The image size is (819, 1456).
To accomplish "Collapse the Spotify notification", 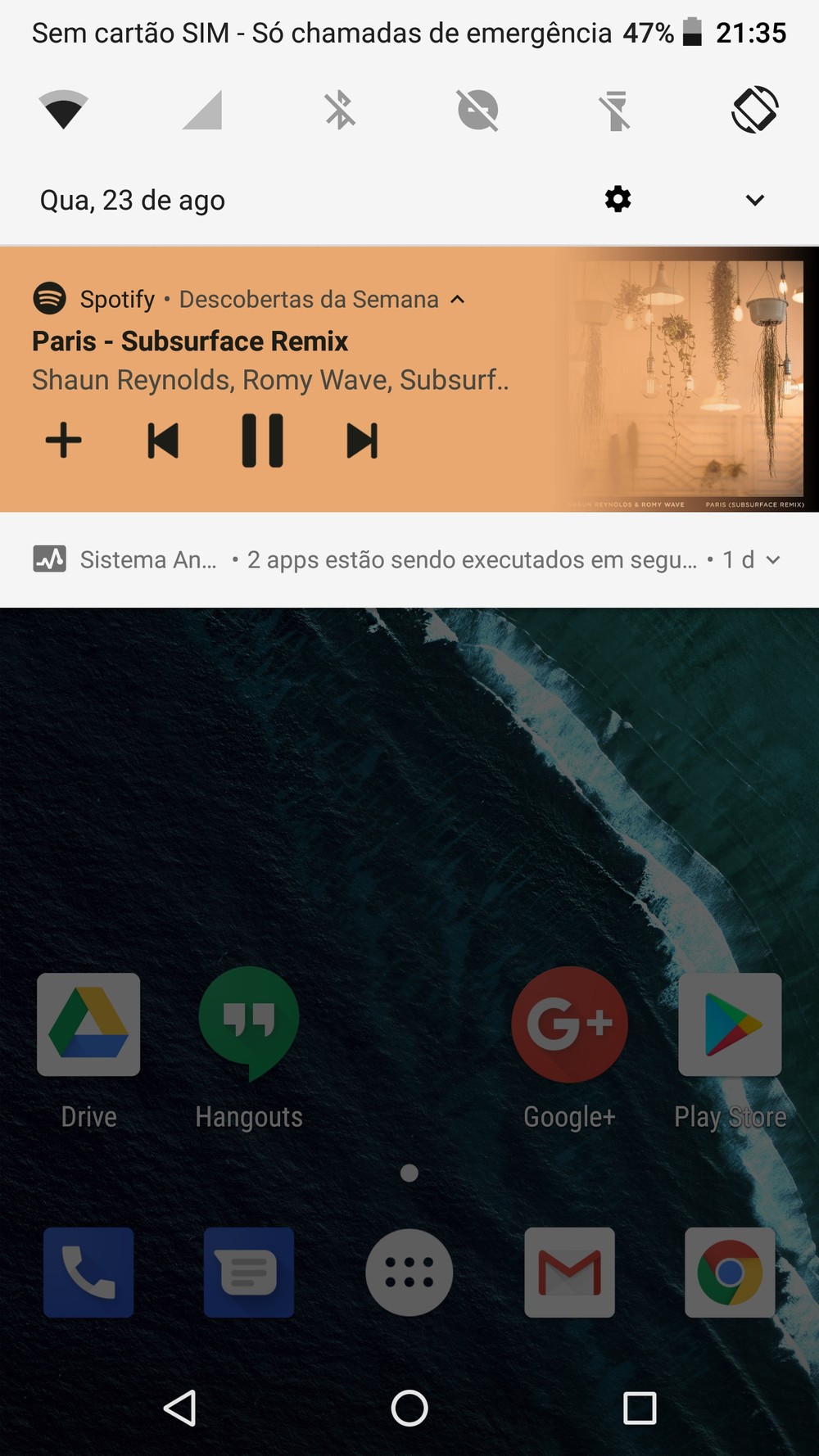I will pyautogui.click(x=458, y=300).
